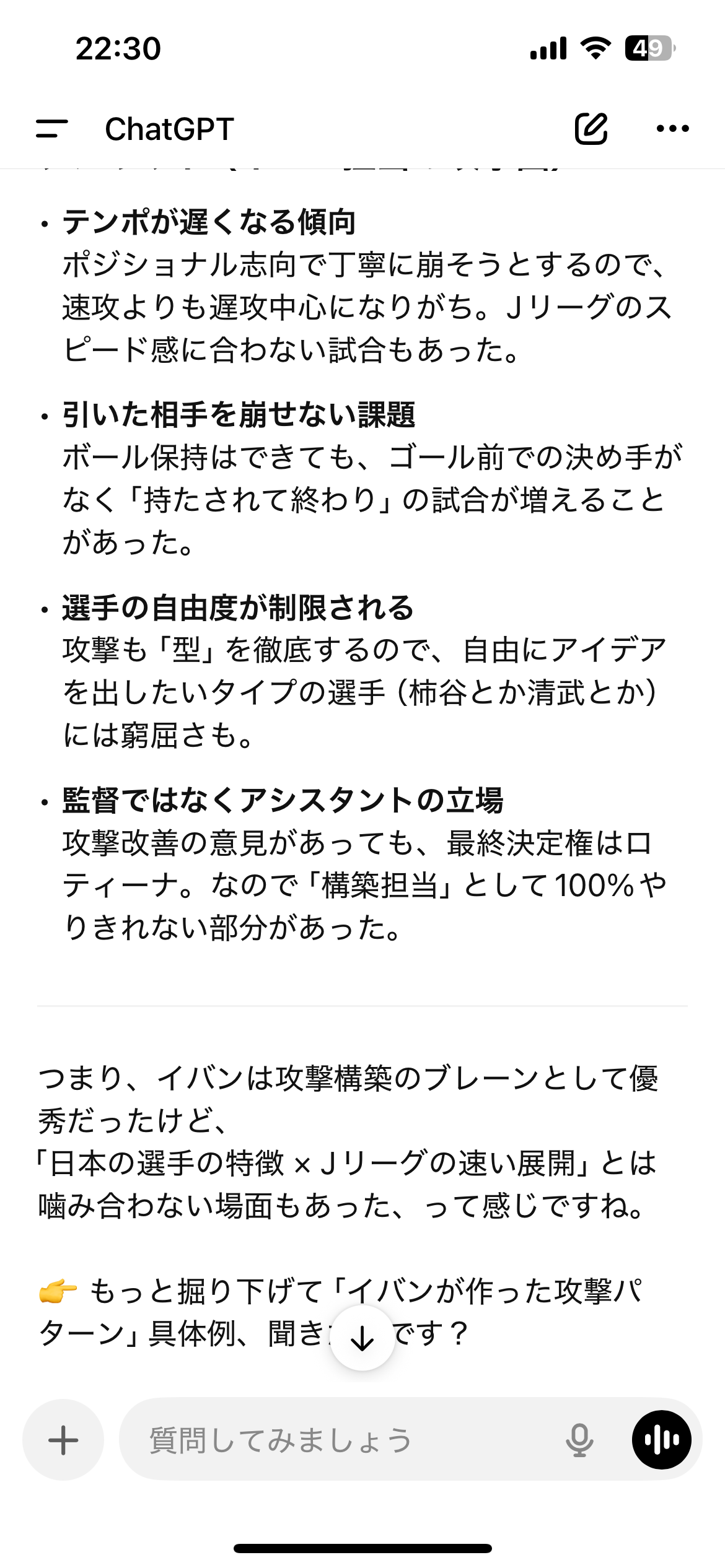Tap the plus attachment button
The height and width of the screenshot is (1568, 725).
[63, 1439]
